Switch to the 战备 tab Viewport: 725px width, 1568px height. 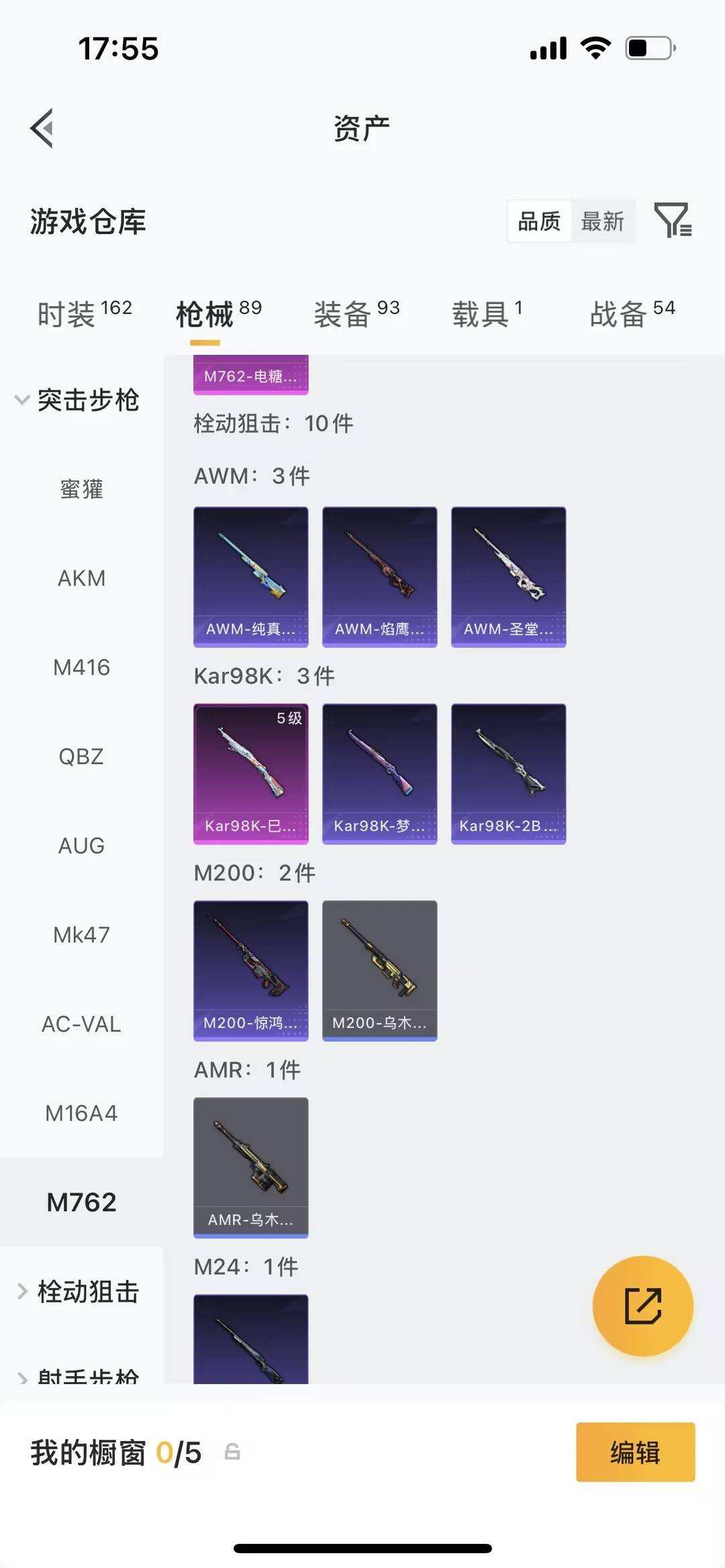coord(632,313)
